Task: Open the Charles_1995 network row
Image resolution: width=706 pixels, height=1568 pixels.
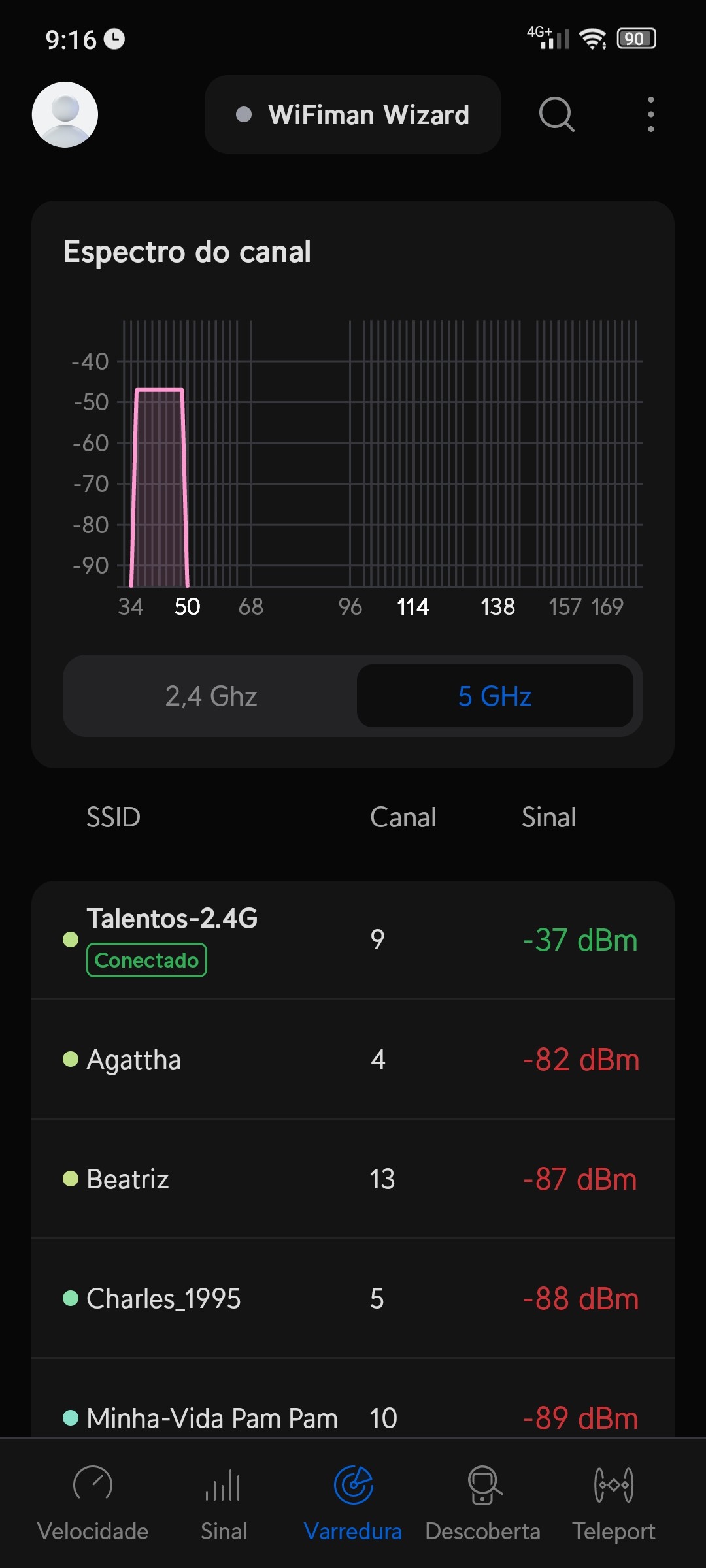Action: [352, 1298]
